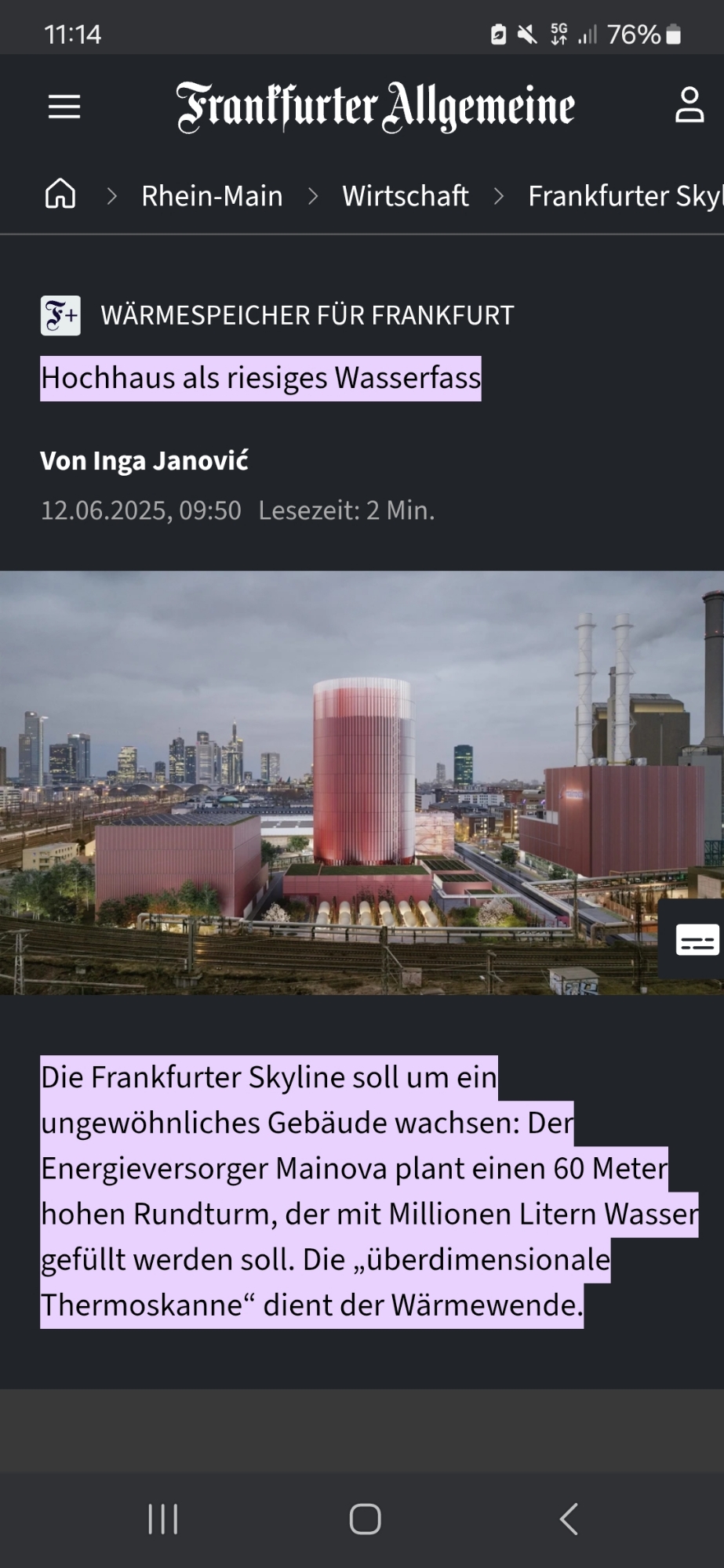Tap the home breadcrumb icon
Image resolution: width=724 pixels, height=1568 pixels.
60,194
